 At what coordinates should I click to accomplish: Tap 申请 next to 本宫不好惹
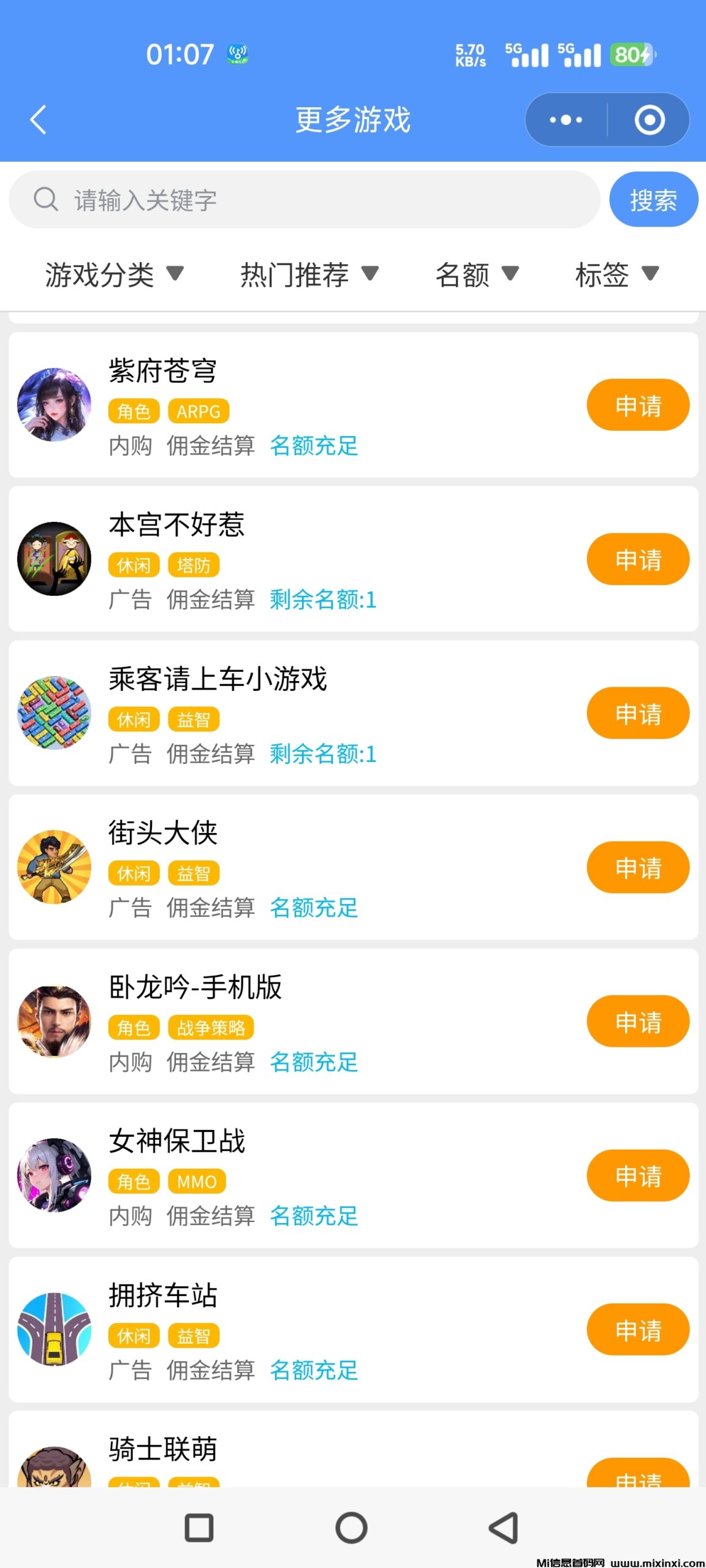pos(638,559)
